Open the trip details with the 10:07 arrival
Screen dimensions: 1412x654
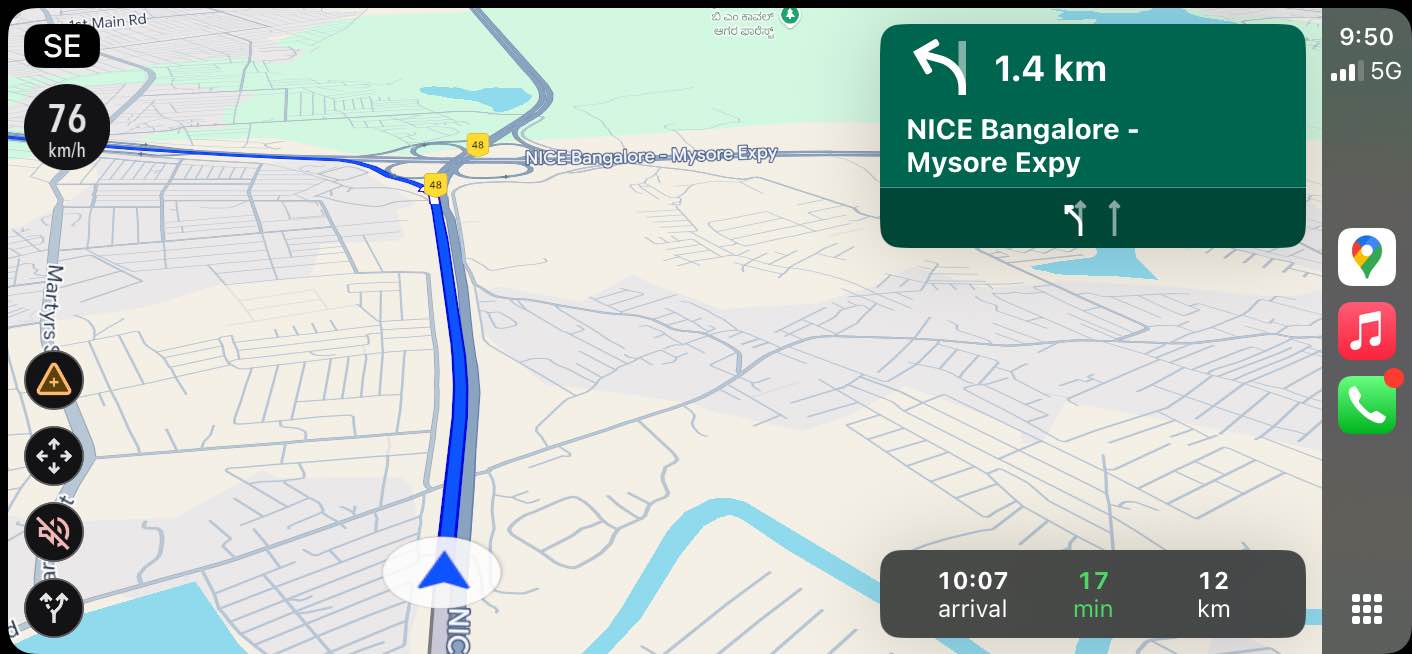click(1092, 594)
